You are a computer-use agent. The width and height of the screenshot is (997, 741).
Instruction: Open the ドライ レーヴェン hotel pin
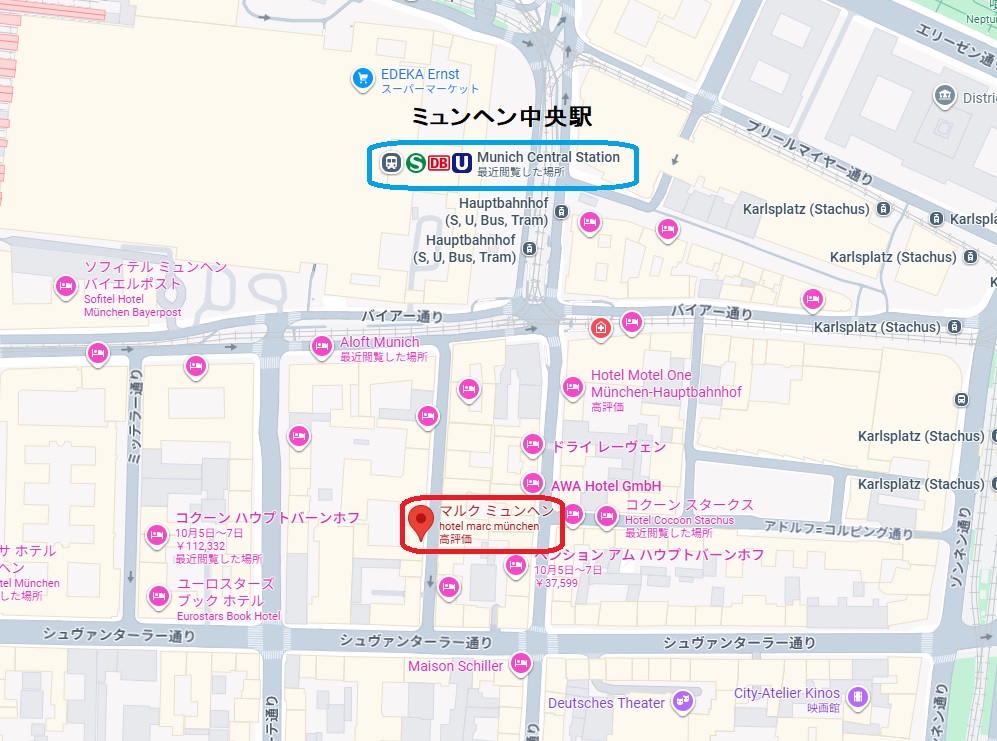533,445
